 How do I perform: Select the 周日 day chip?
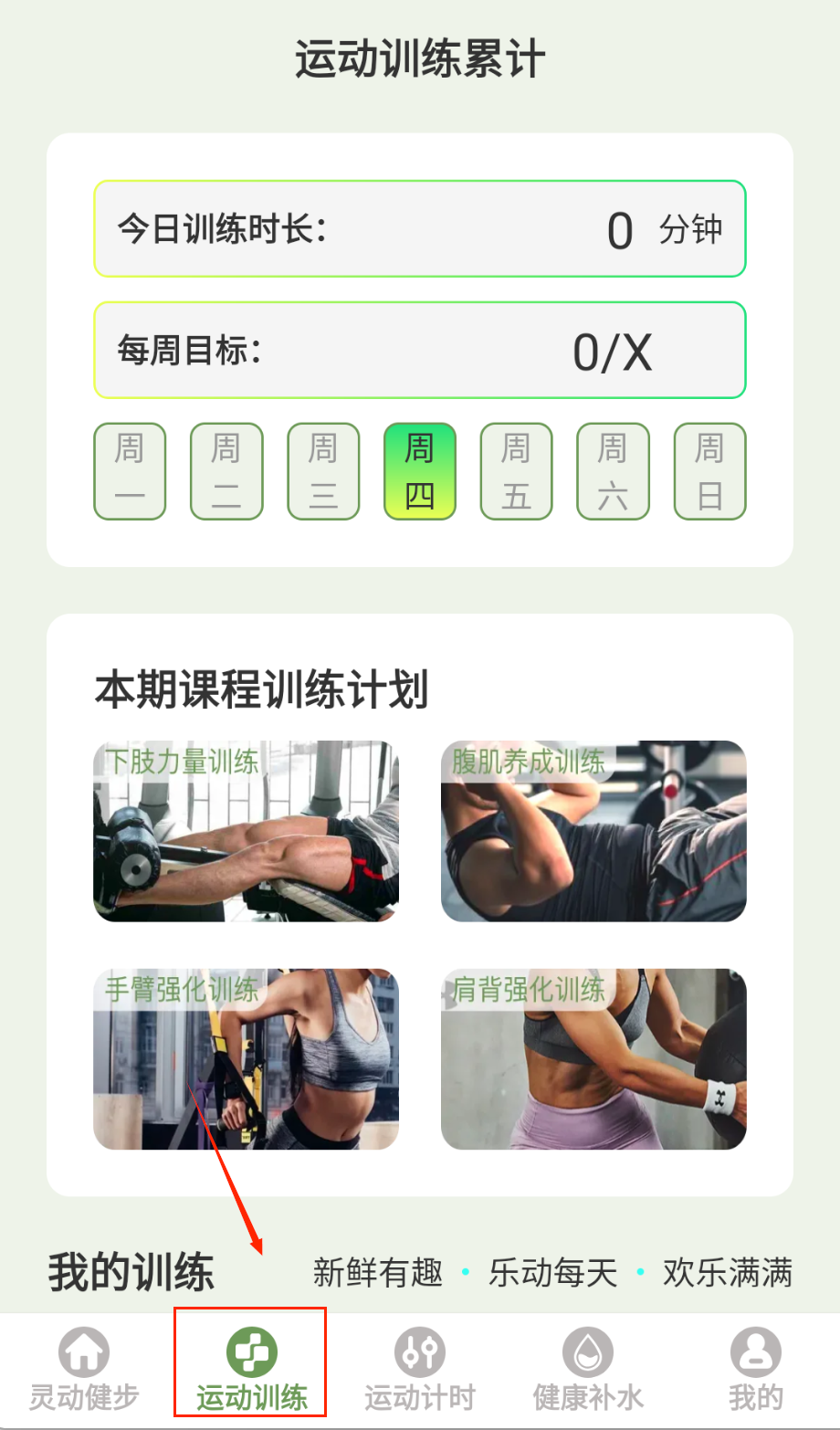[709, 471]
